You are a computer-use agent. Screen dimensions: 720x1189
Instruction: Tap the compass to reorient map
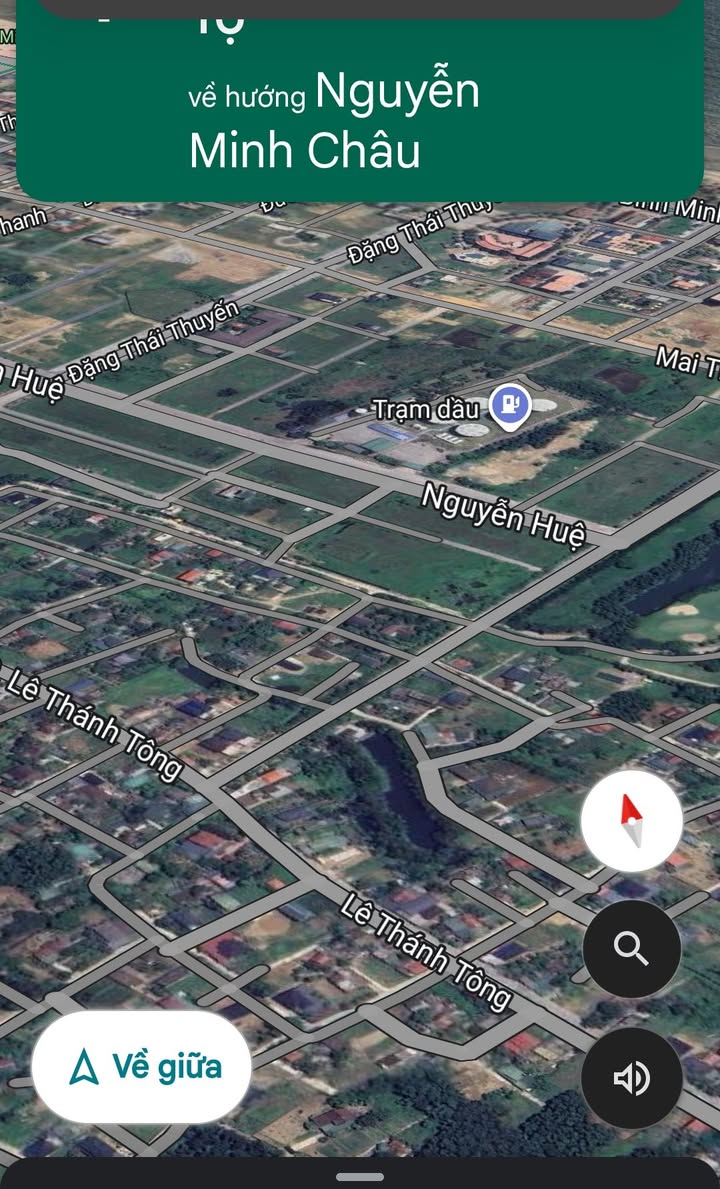[x=631, y=821]
